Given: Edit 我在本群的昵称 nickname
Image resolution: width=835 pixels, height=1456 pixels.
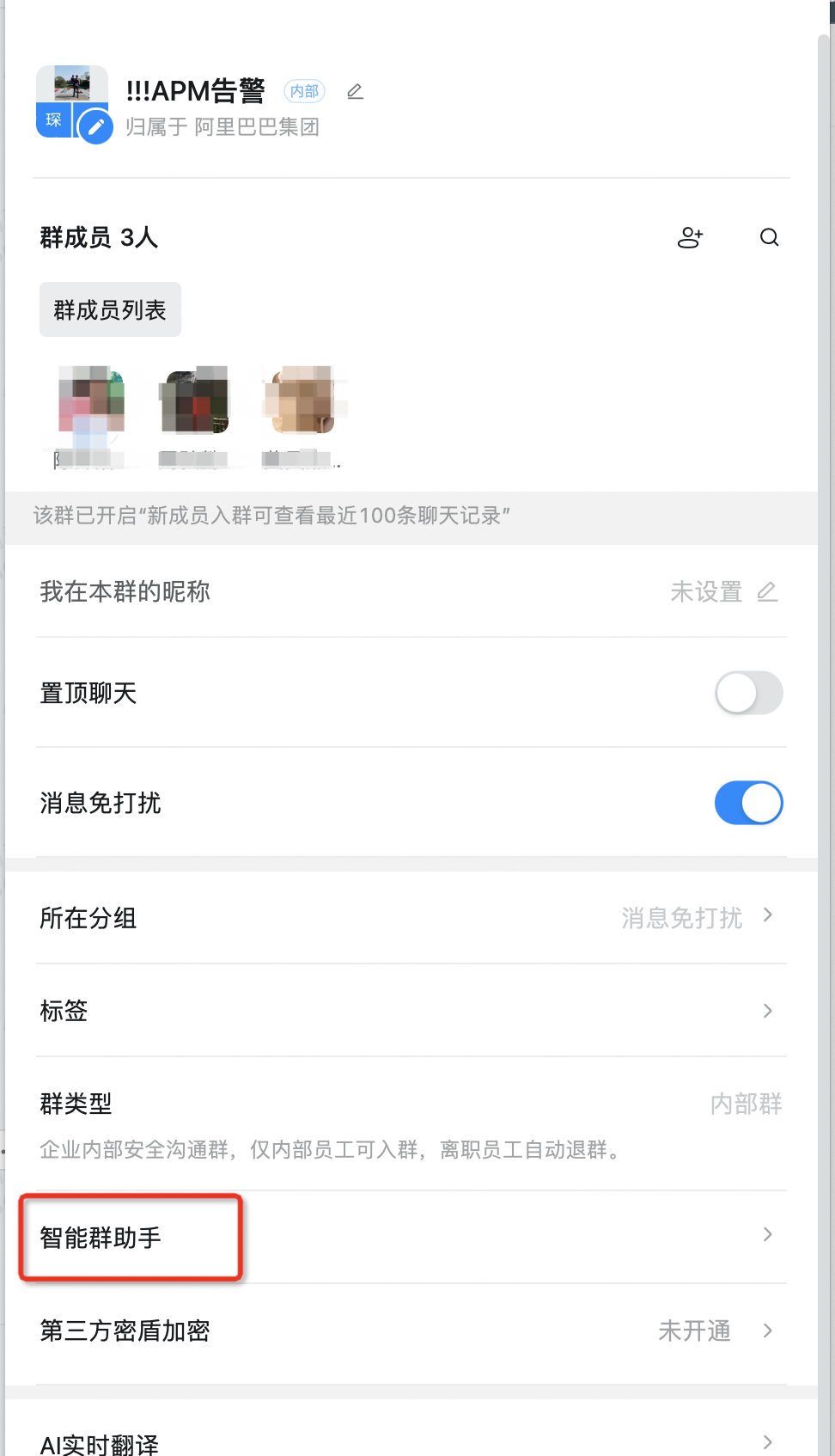Looking at the screenshot, I should pos(767,591).
